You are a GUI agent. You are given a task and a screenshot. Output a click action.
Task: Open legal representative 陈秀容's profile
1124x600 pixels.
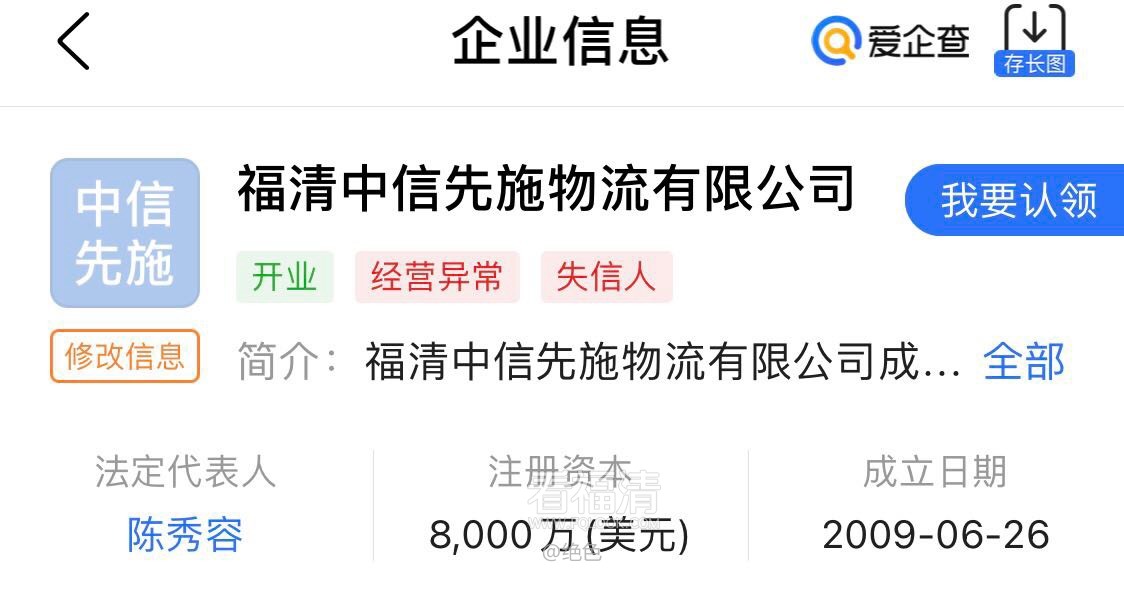185,535
